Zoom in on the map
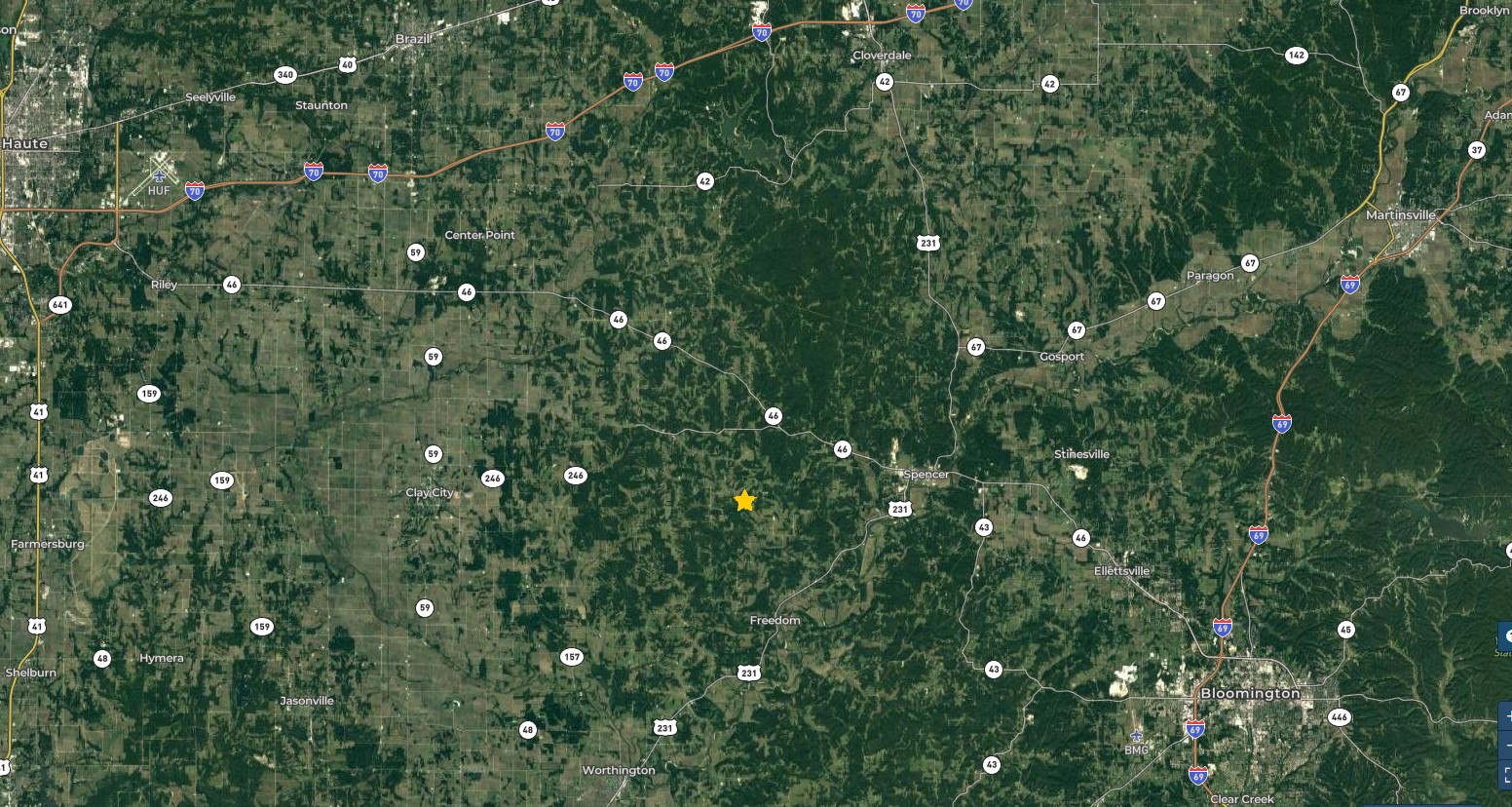 [1506, 717]
